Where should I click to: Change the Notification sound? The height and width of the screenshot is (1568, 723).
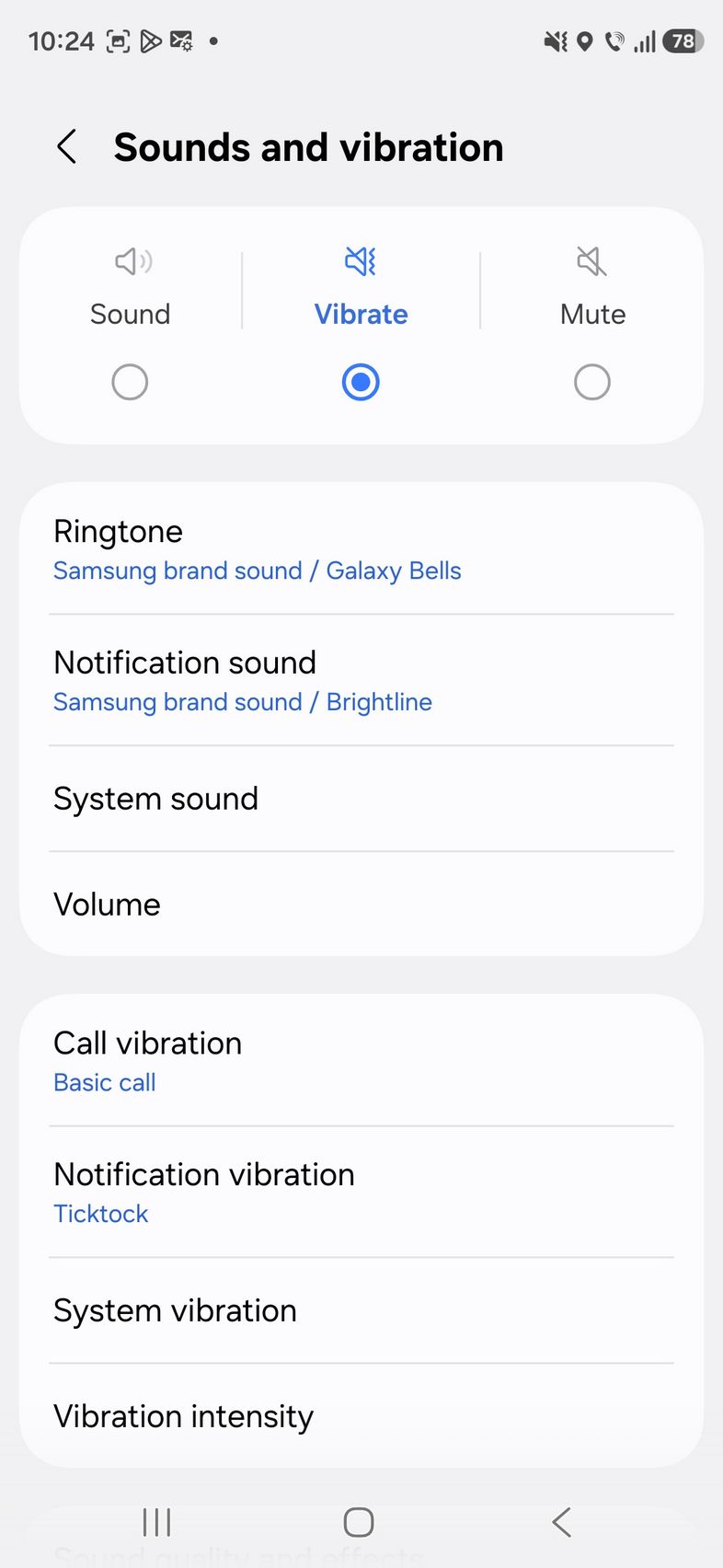[x=361, y=681]
